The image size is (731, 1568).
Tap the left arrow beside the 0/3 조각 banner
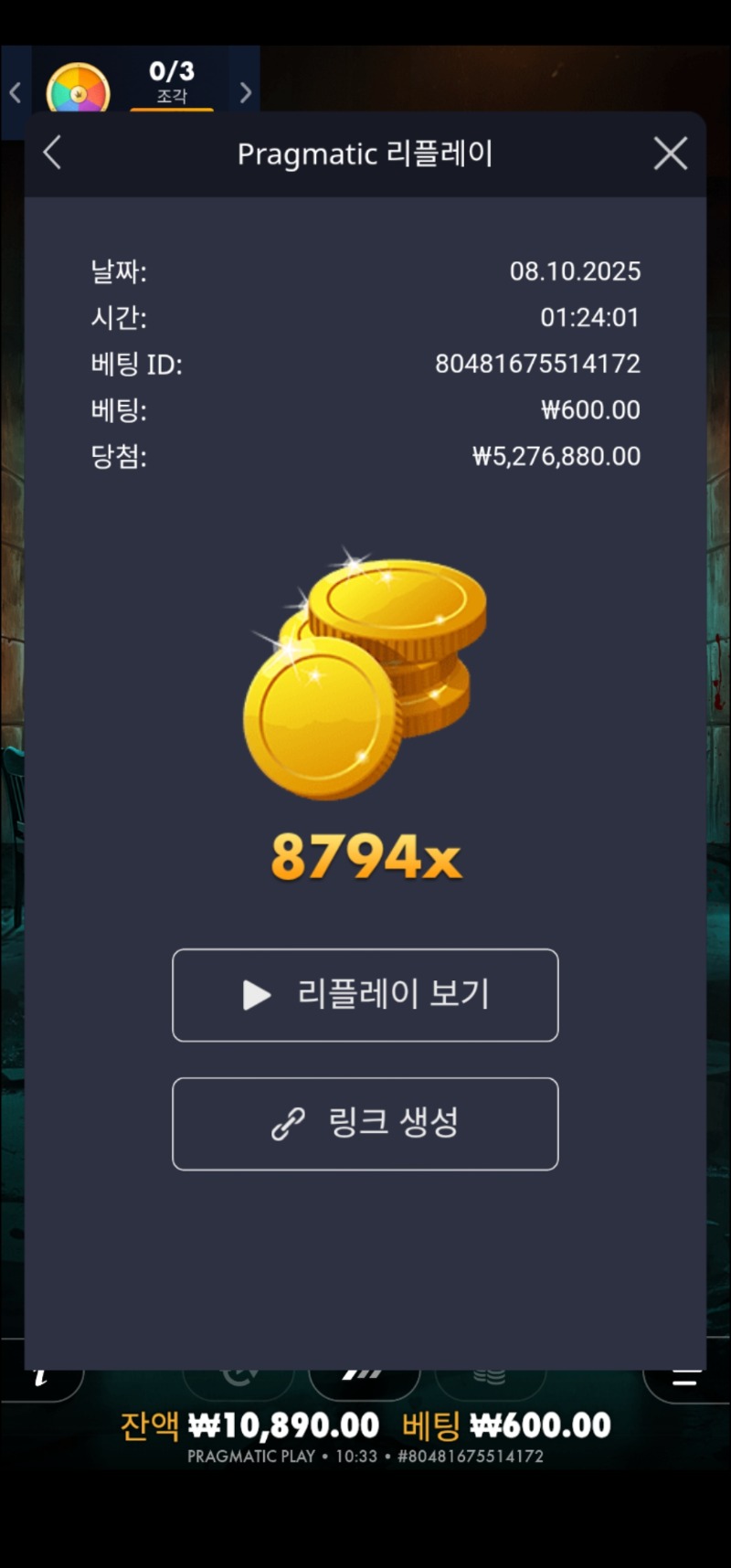[x=16, y=92]
